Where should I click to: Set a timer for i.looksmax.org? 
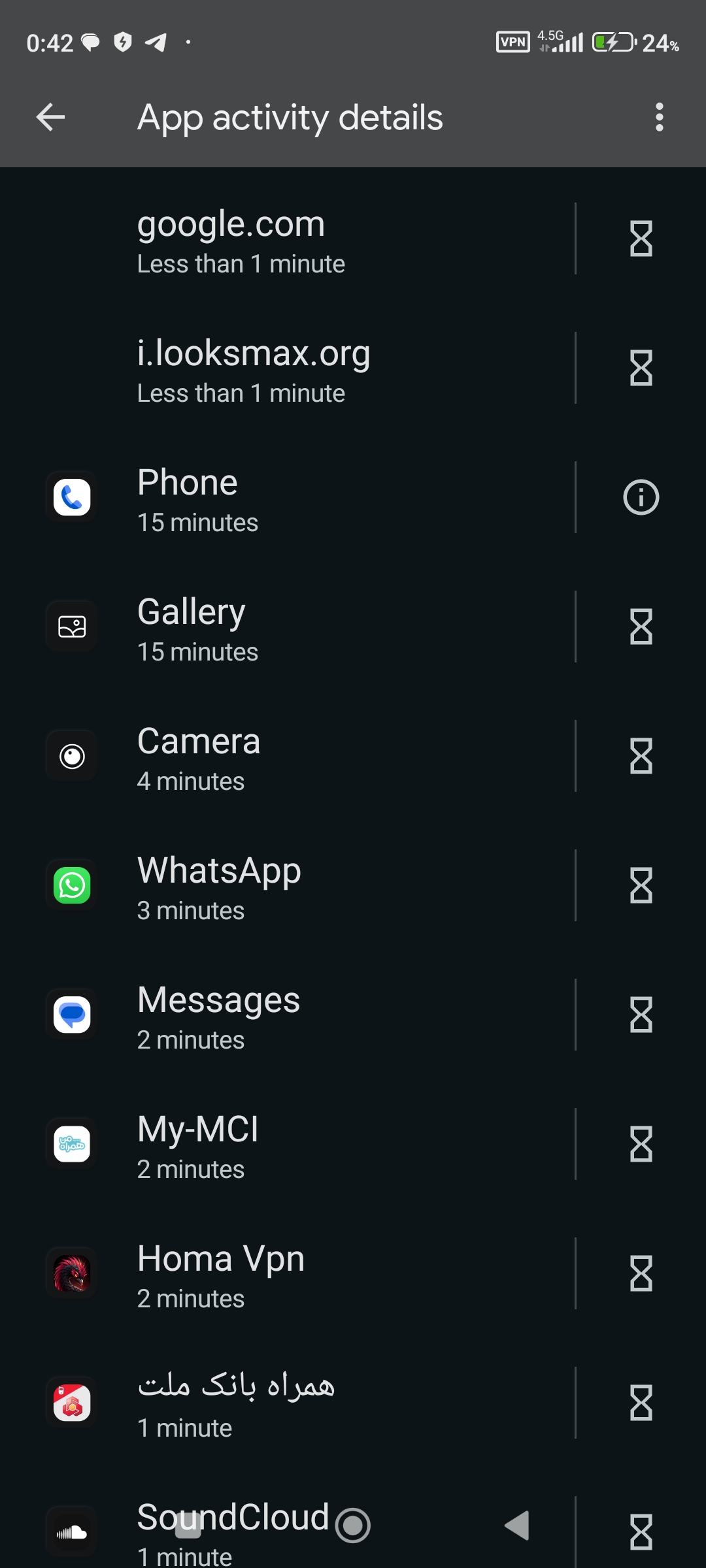point(641,368)
